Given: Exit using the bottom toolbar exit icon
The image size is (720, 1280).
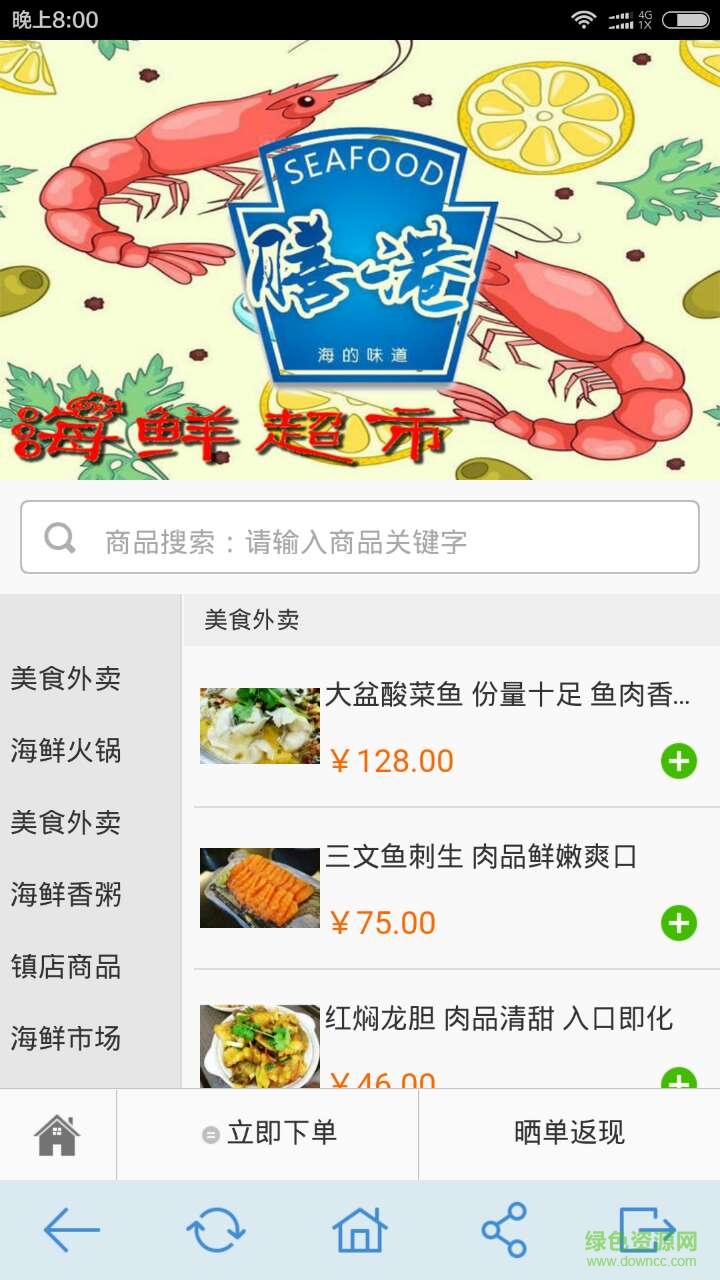Looking at the screenshot, I should 646,1230.
